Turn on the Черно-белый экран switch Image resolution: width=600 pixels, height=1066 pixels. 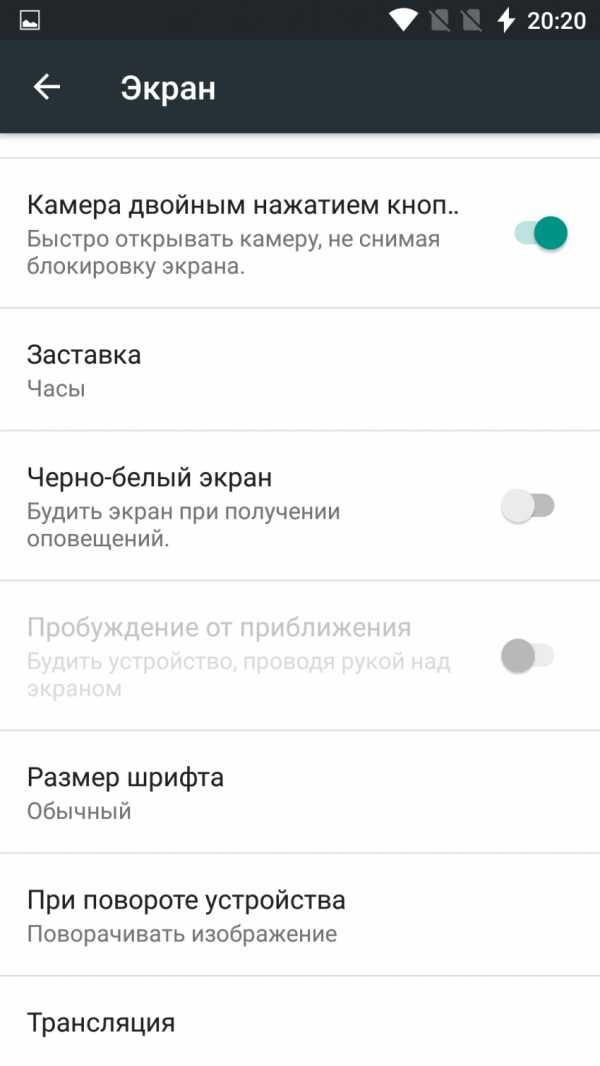click(528, 506)
